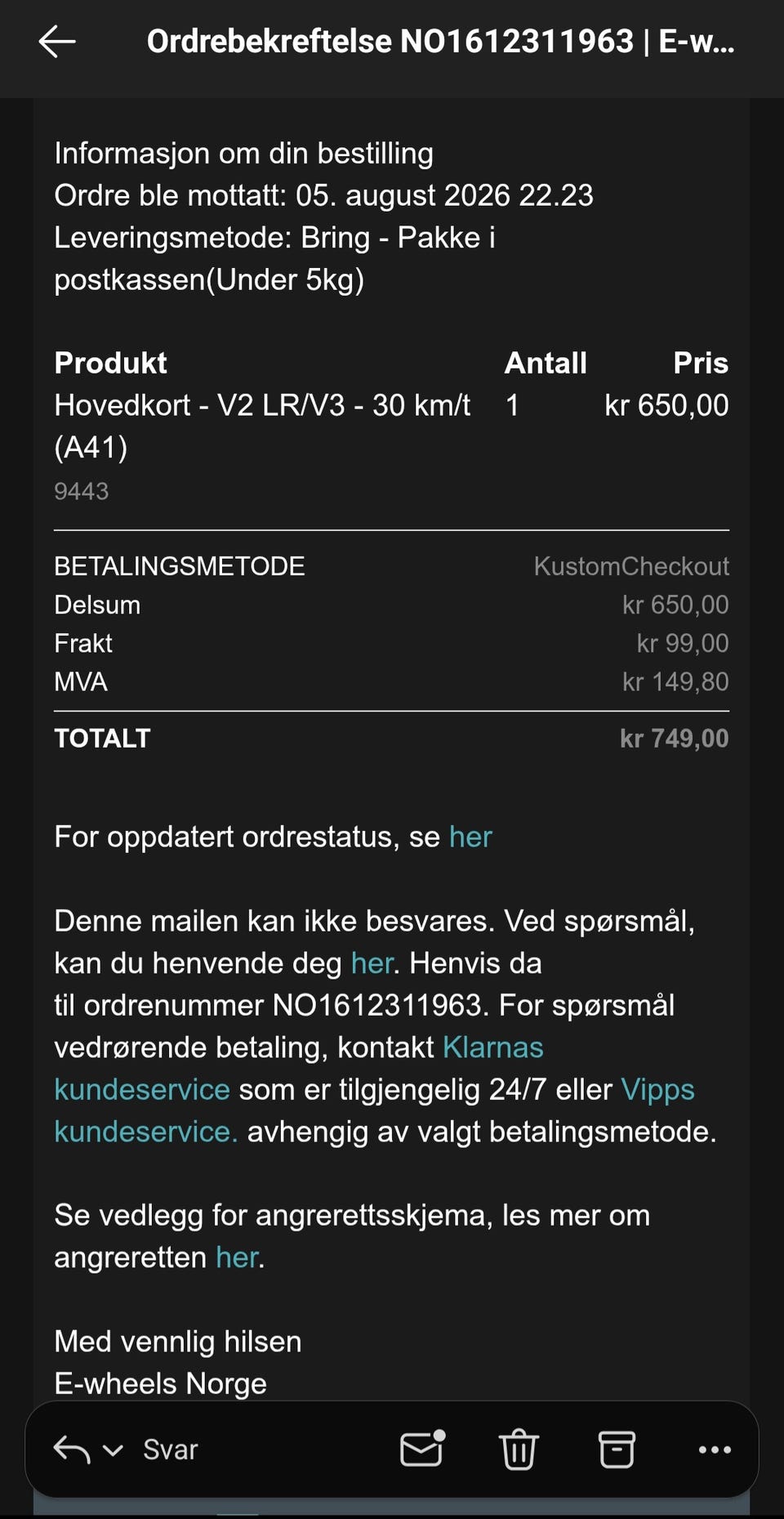Viewport: 784px width, 1519px height.
Task: Archive this email
Action: 617,1450
